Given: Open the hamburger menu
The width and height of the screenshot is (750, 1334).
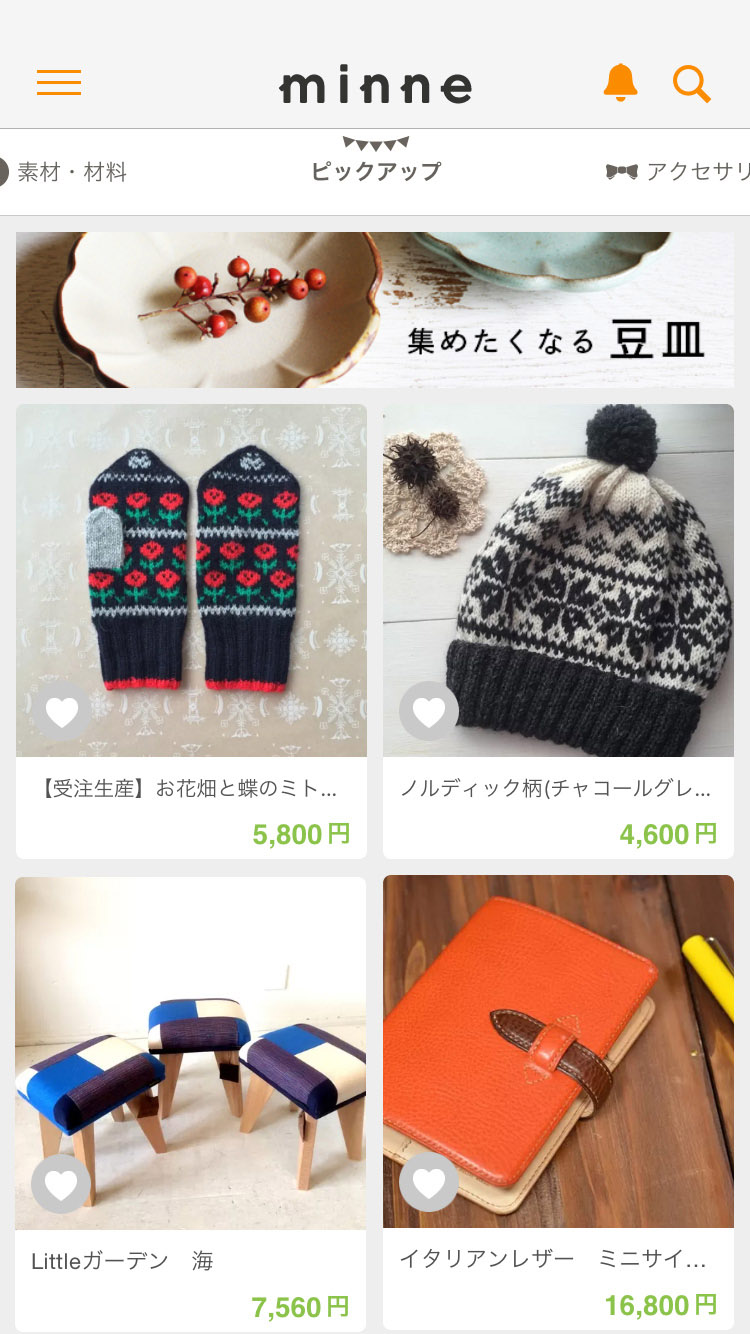Looking at the screenshot, I should pyautogui.click(x=59, y=83).
